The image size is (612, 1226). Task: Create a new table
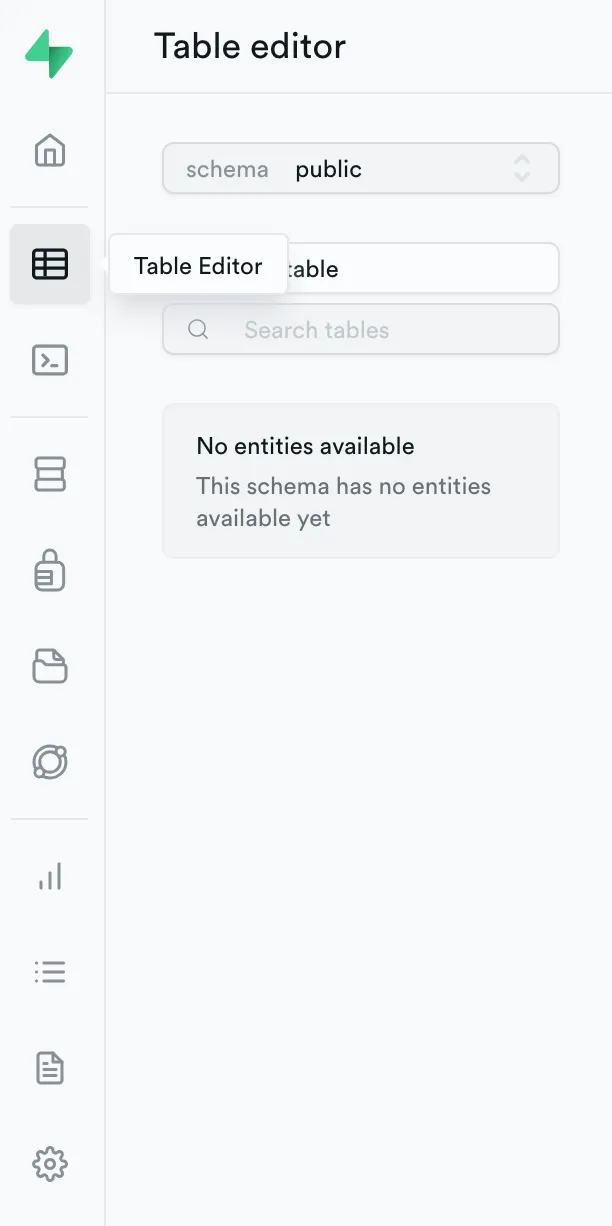click(x=420, y=268)
